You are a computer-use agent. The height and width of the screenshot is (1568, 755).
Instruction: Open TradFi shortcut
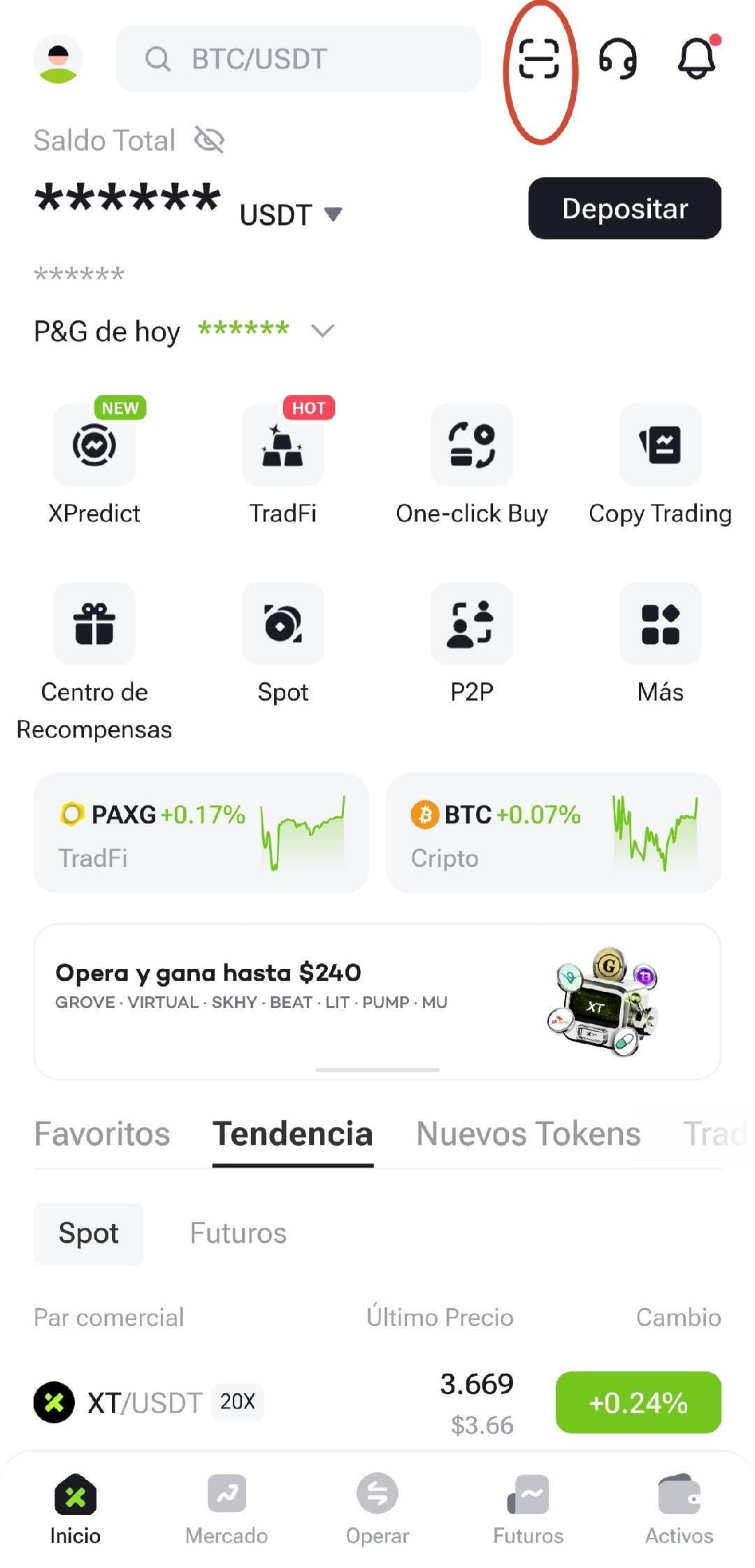283,463
